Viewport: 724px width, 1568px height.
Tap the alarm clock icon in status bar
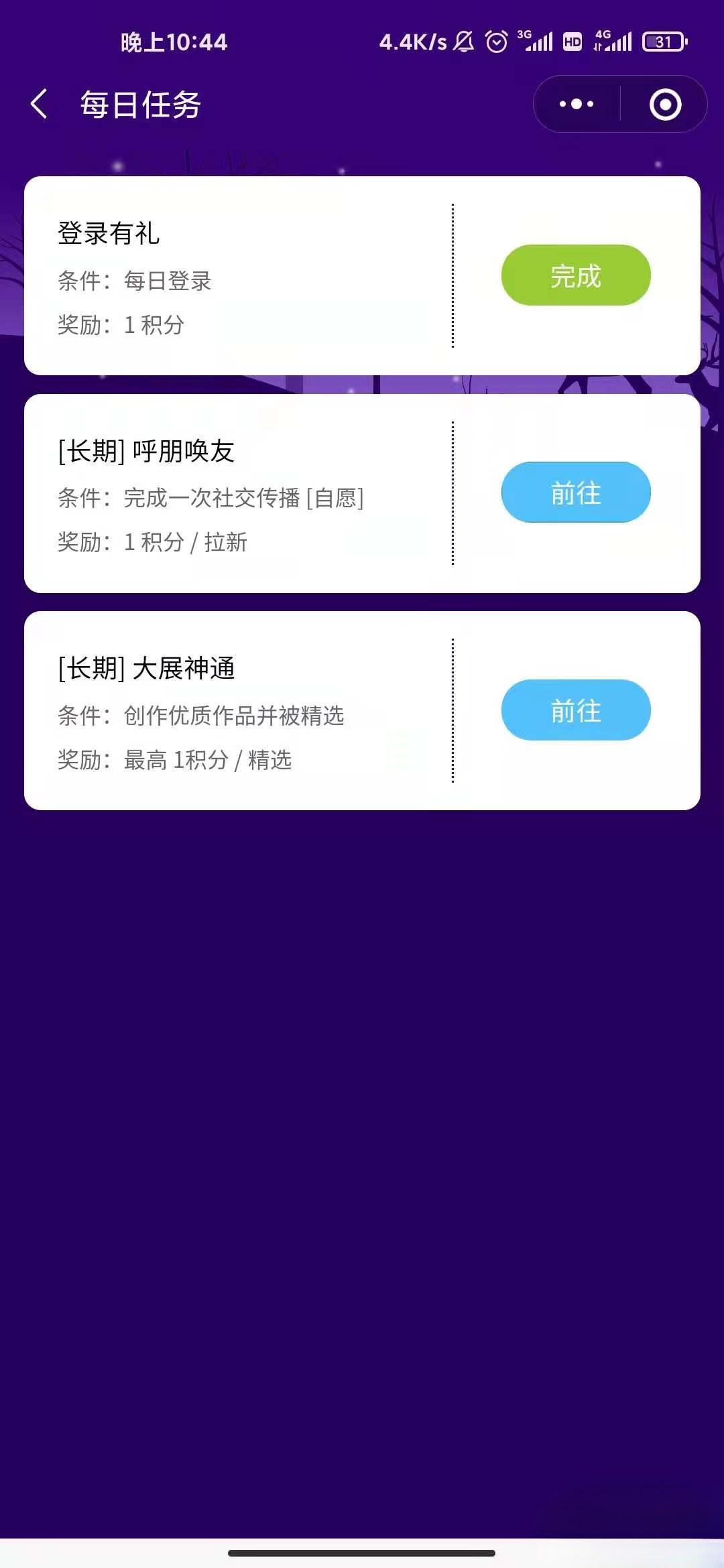[x=495, y=42]
